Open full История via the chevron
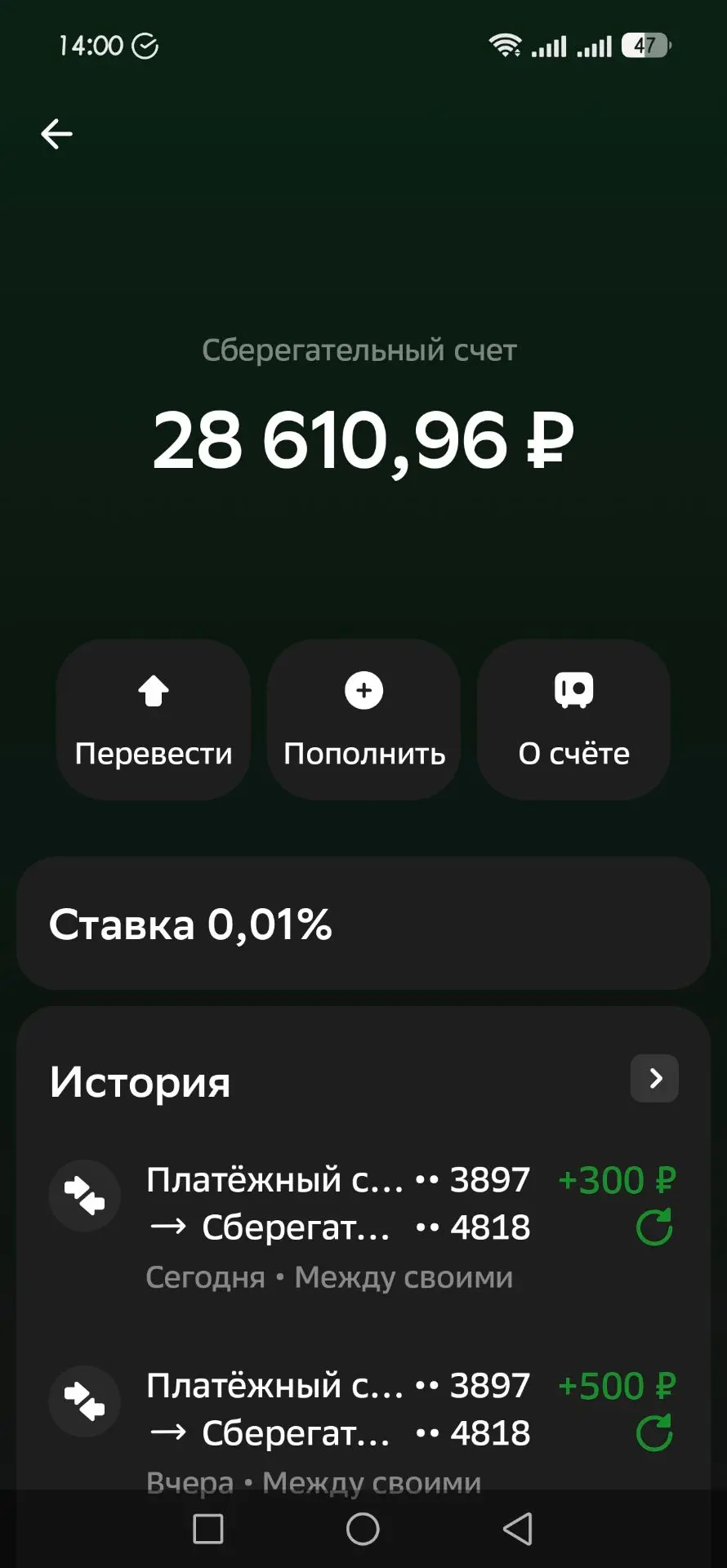Viewport: 727px width, 1568px height. (x=654, y=1079)
